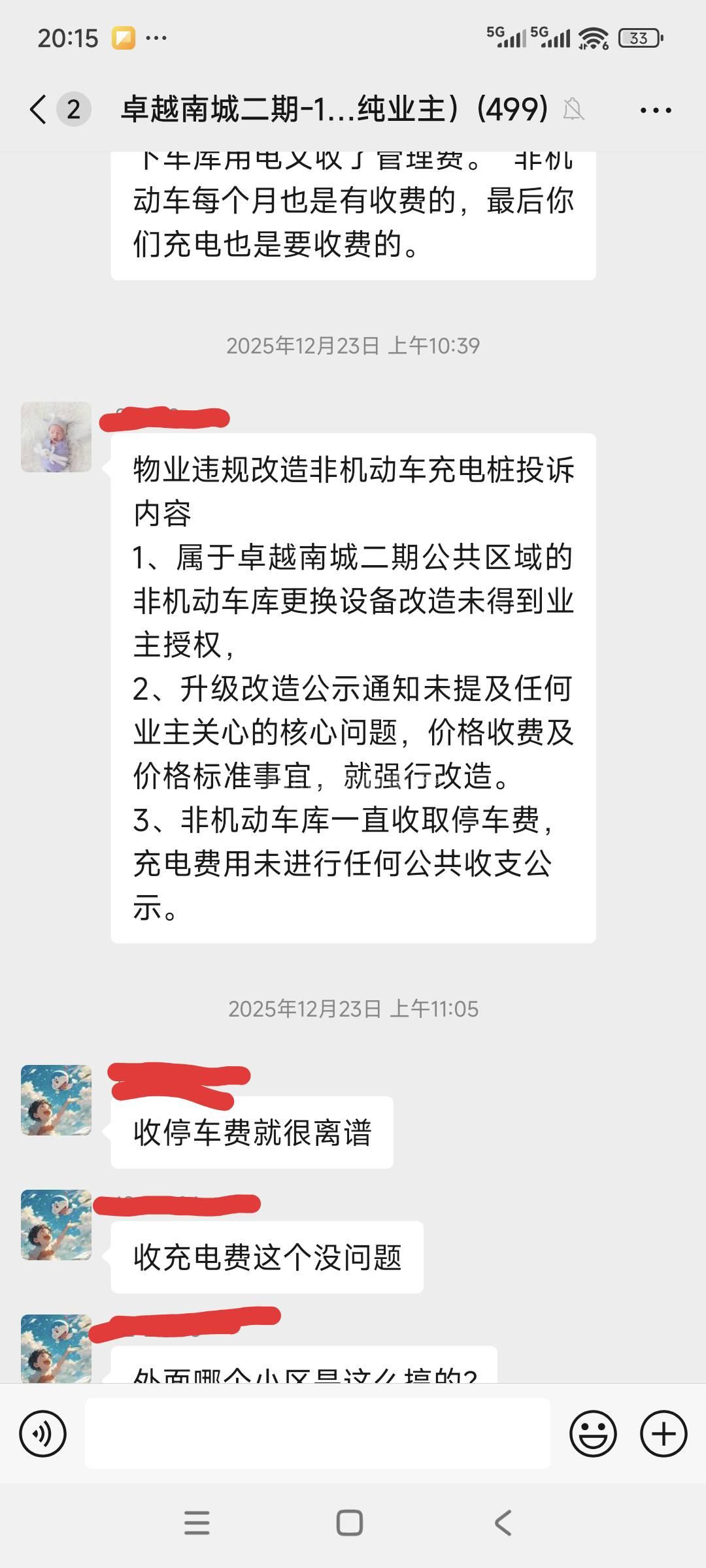
Task: Open the emoji picker
Action: tap(593, 1434)
